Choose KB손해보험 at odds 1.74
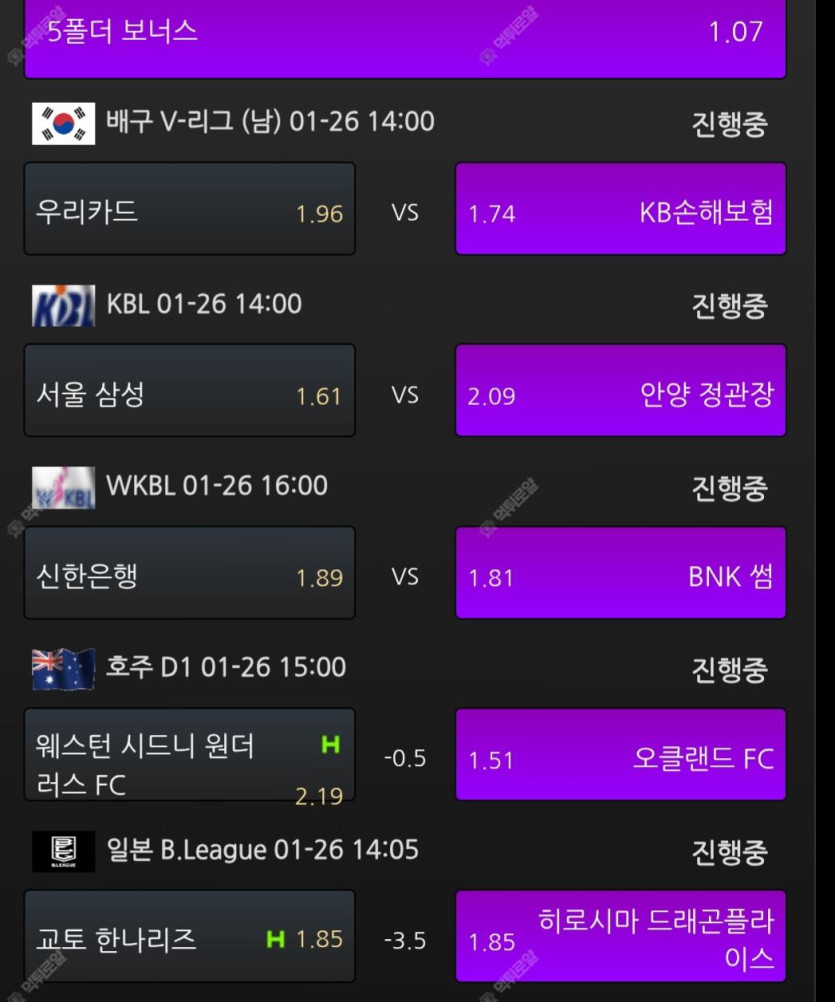 tap(620, 209)
